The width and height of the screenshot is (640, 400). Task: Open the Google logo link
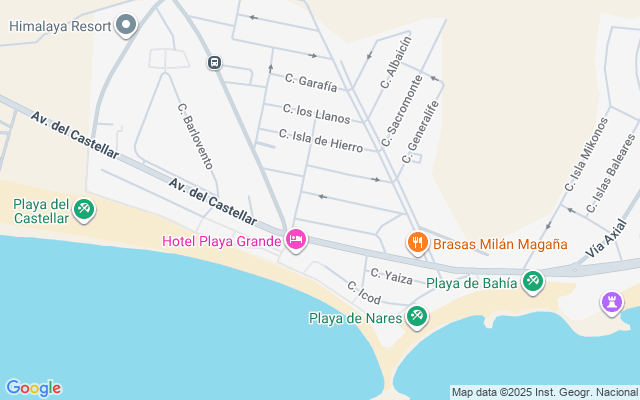(x=33, y=388)
